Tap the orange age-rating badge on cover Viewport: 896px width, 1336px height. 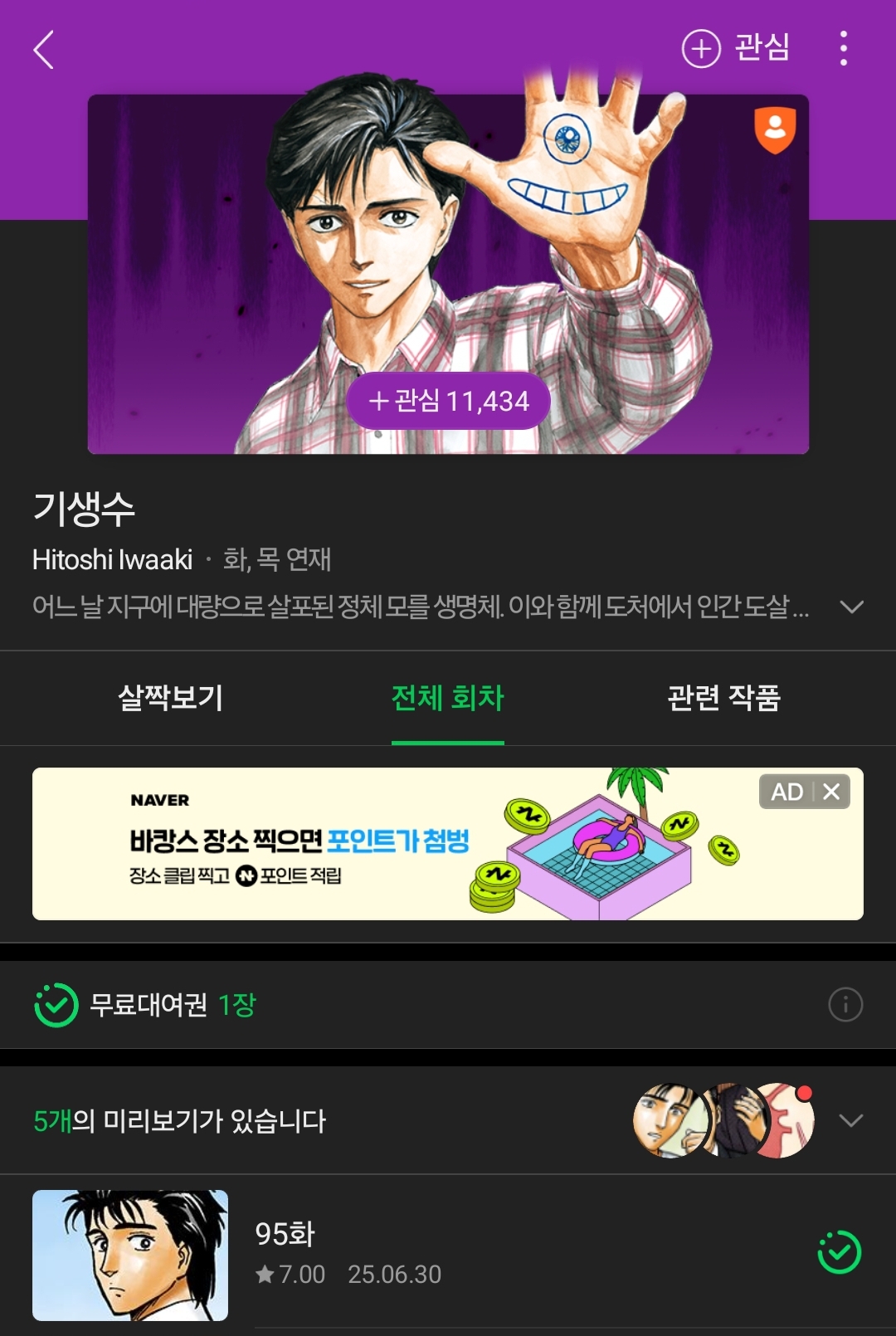pos(775,130)
